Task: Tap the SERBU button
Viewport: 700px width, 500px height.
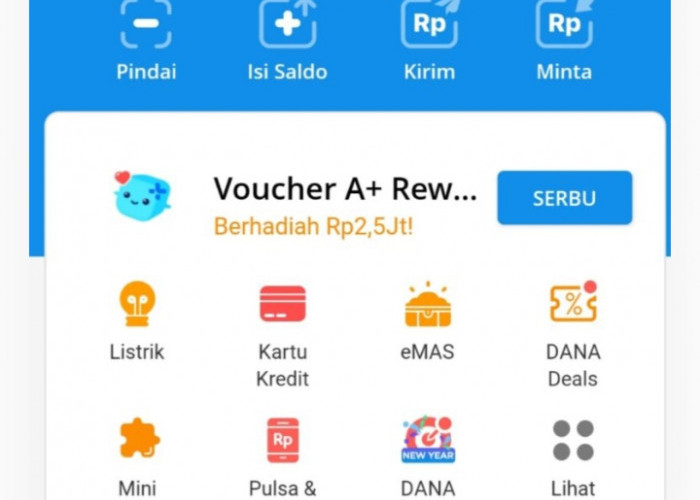Action: 564,198
